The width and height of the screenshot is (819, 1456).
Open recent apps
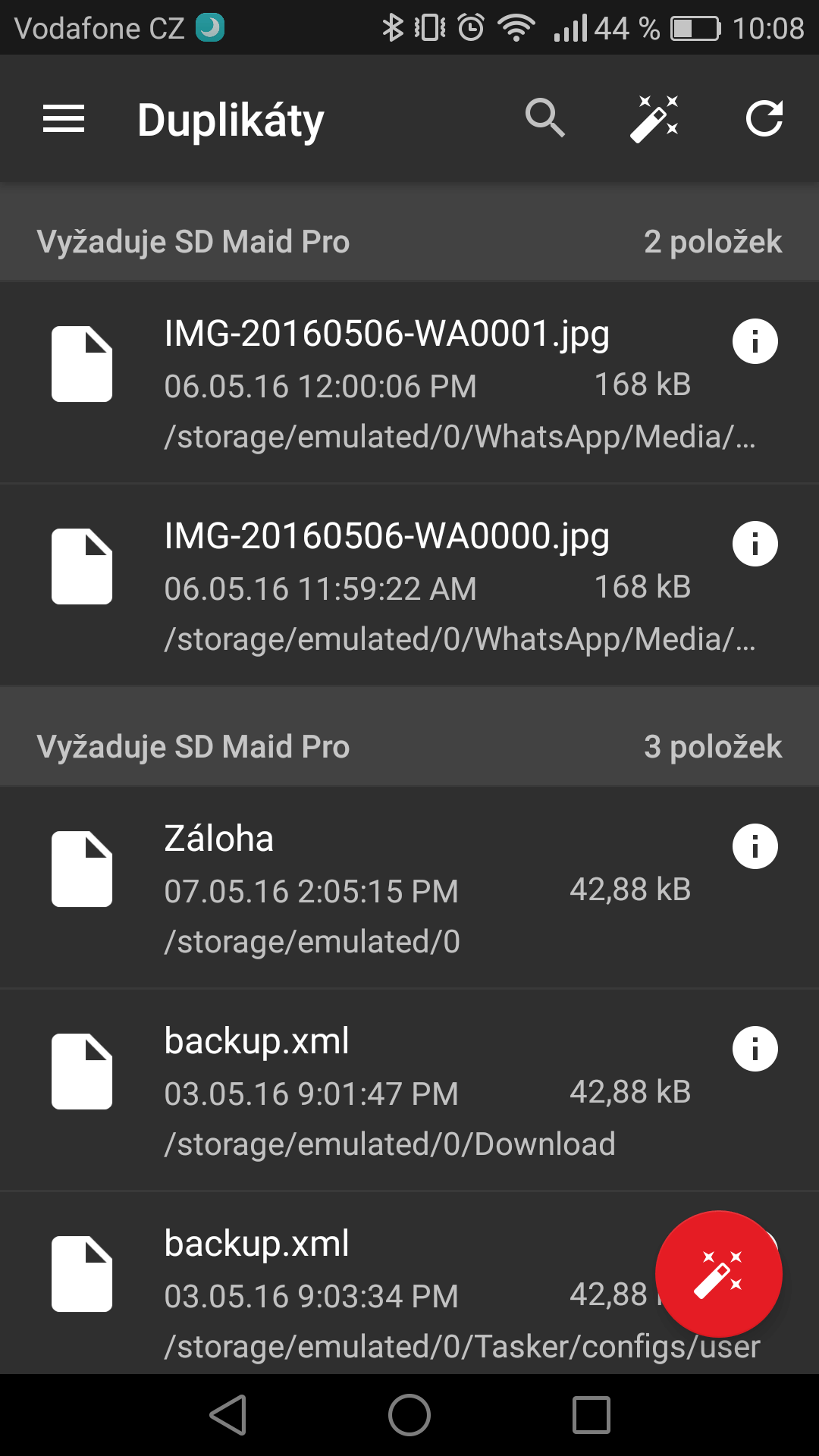click(591, 1415)
